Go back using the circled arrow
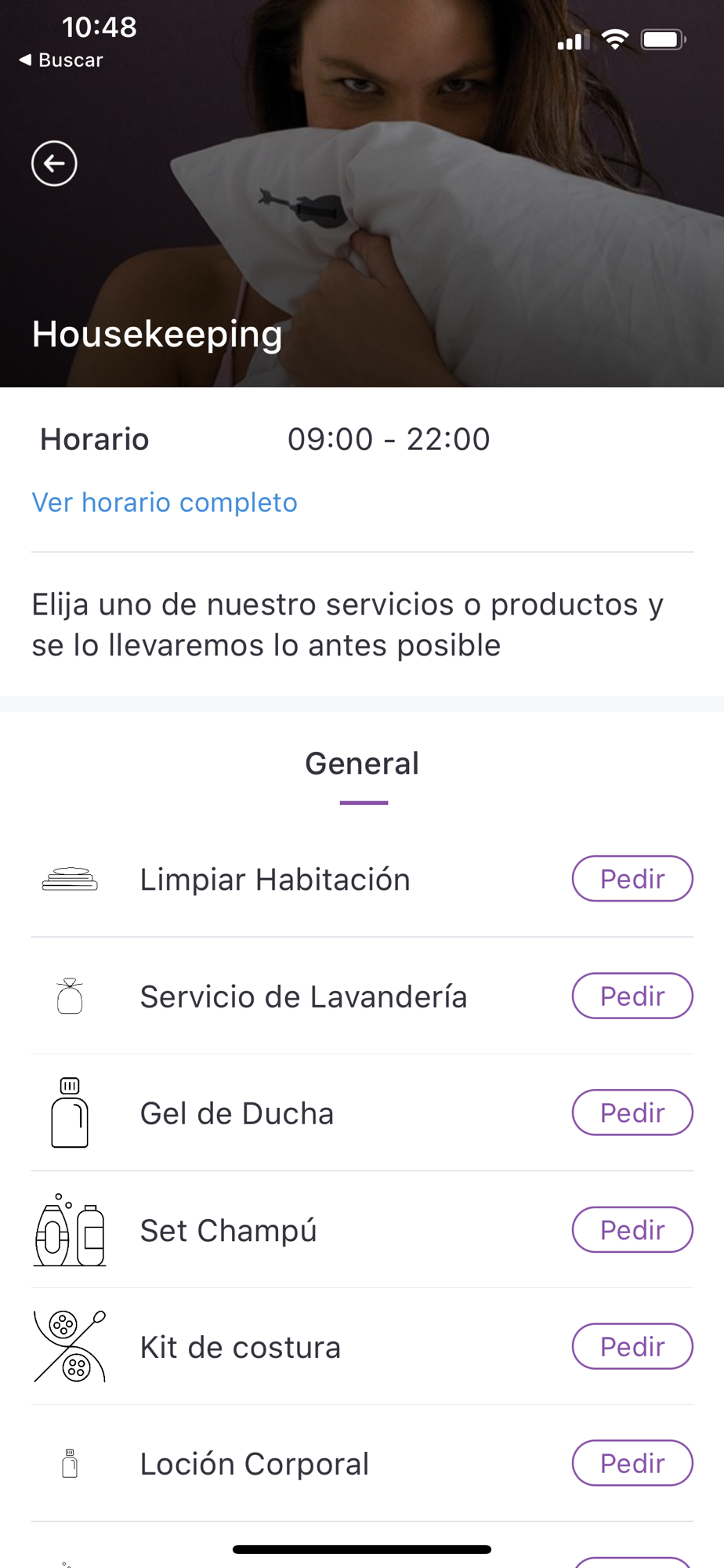Screen dimensions: 724x1568 [x=54, y=164]
